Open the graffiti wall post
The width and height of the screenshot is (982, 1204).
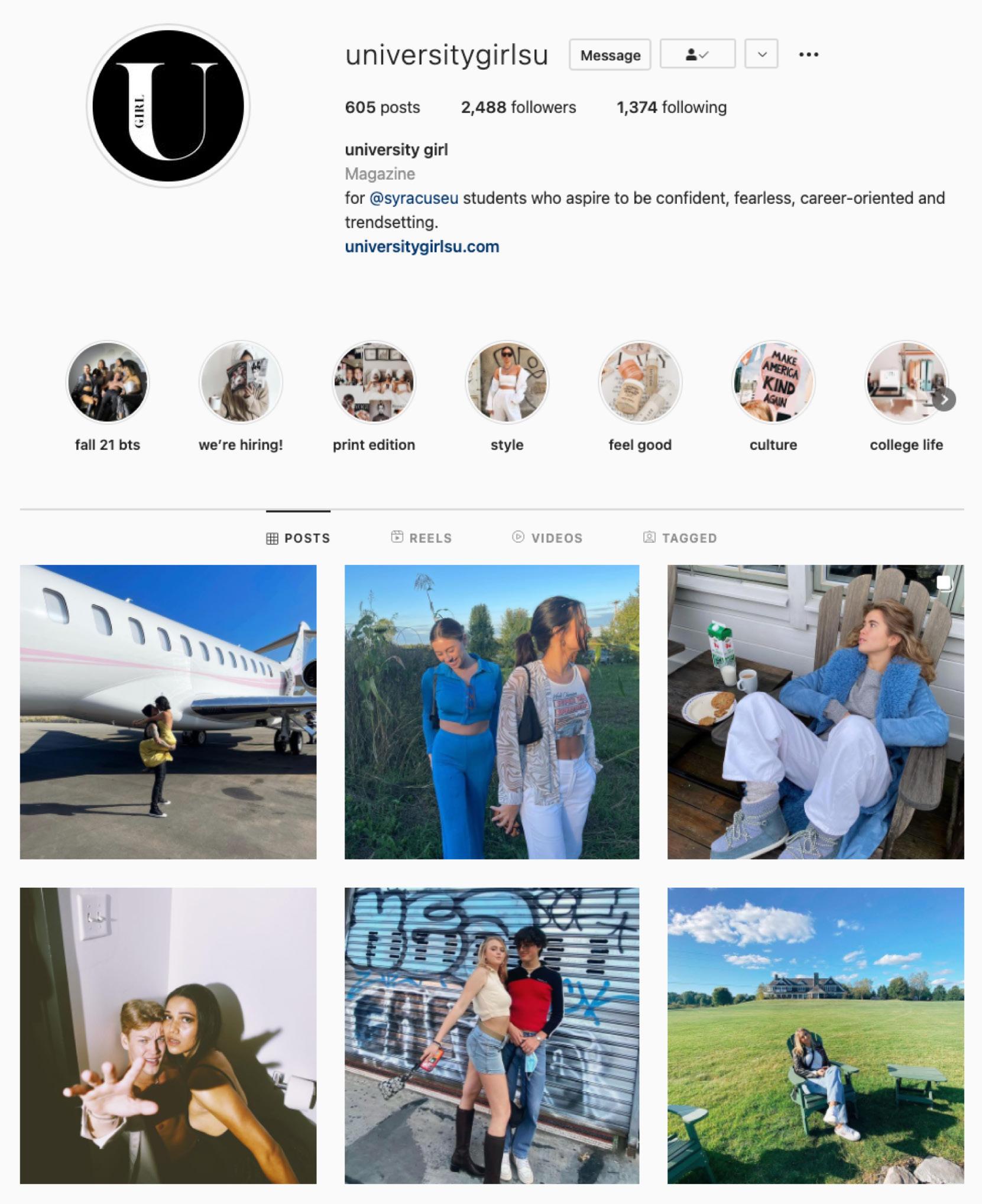491,1035
